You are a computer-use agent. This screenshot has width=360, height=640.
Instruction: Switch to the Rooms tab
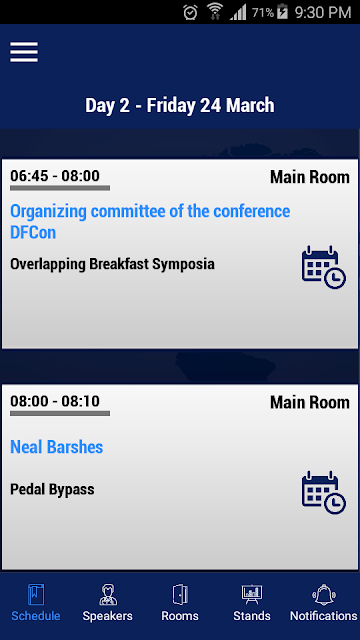click(180, 603)
